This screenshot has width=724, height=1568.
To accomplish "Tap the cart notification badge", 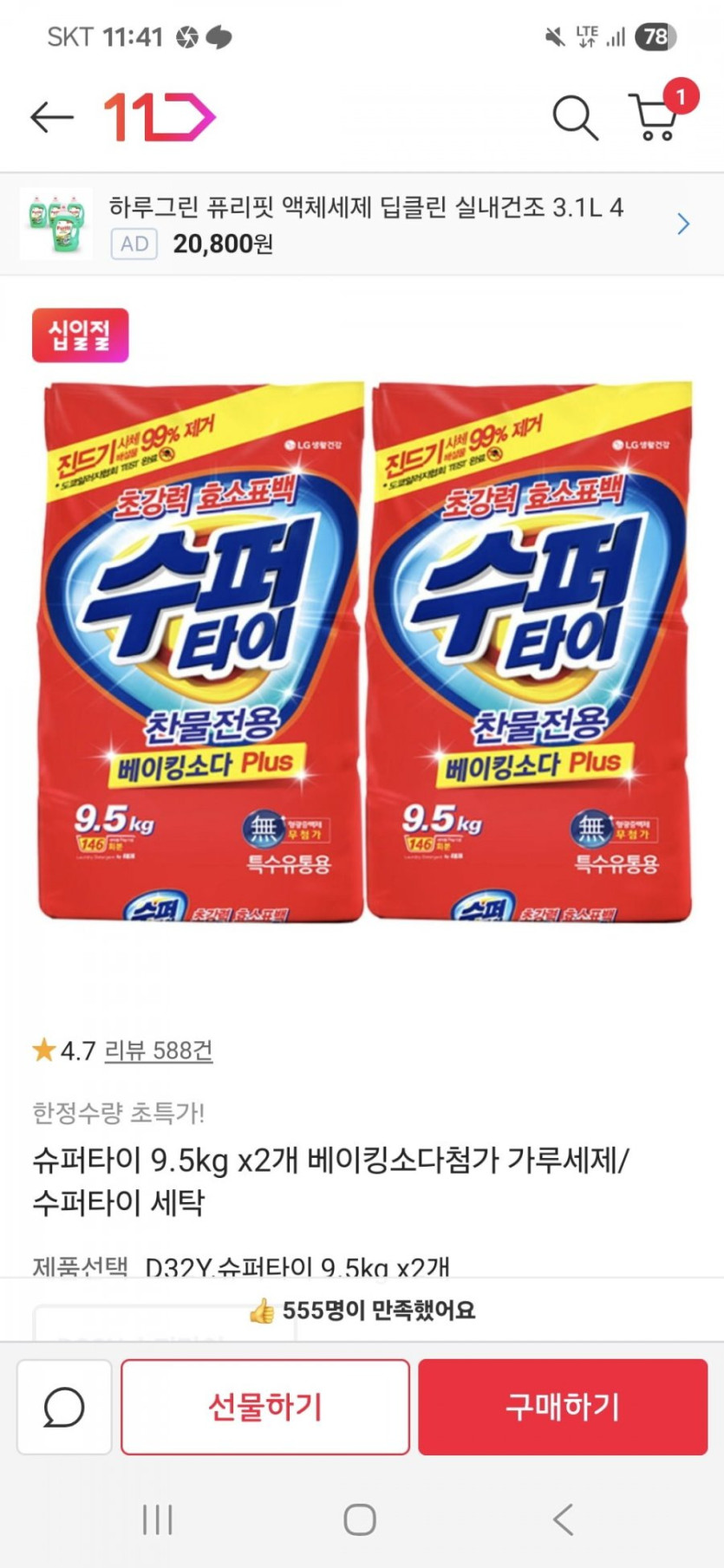I will point(682,96).
